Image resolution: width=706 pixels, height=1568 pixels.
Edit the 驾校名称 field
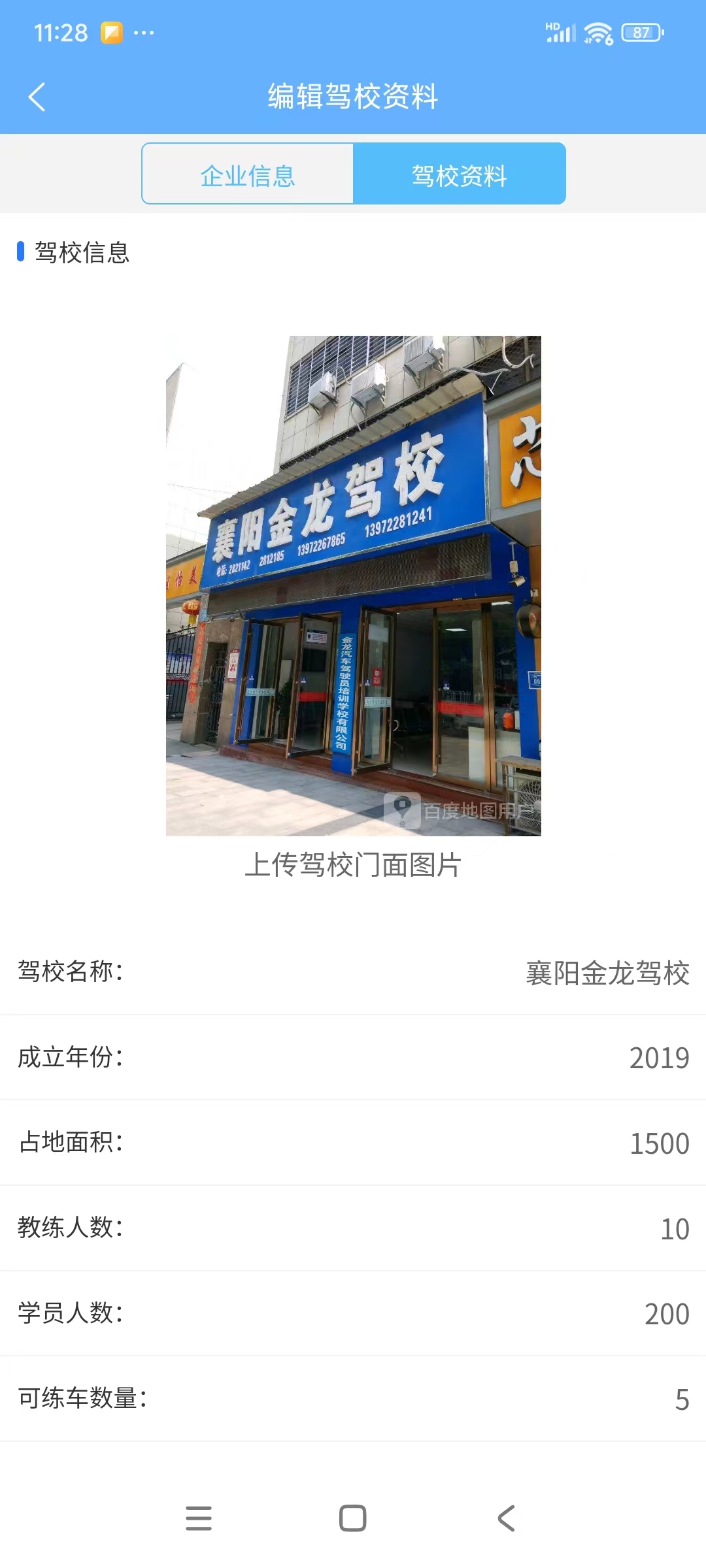[607, 973]
